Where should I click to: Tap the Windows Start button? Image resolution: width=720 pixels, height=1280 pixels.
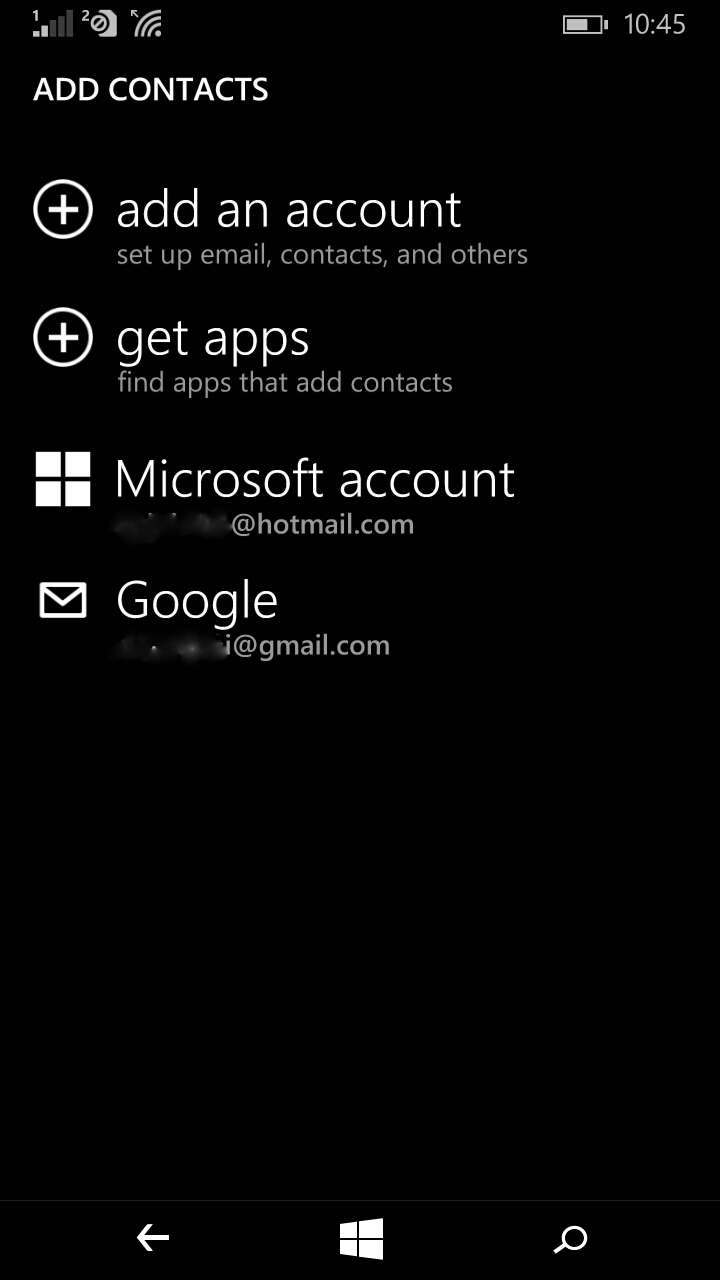(361, 1240)
